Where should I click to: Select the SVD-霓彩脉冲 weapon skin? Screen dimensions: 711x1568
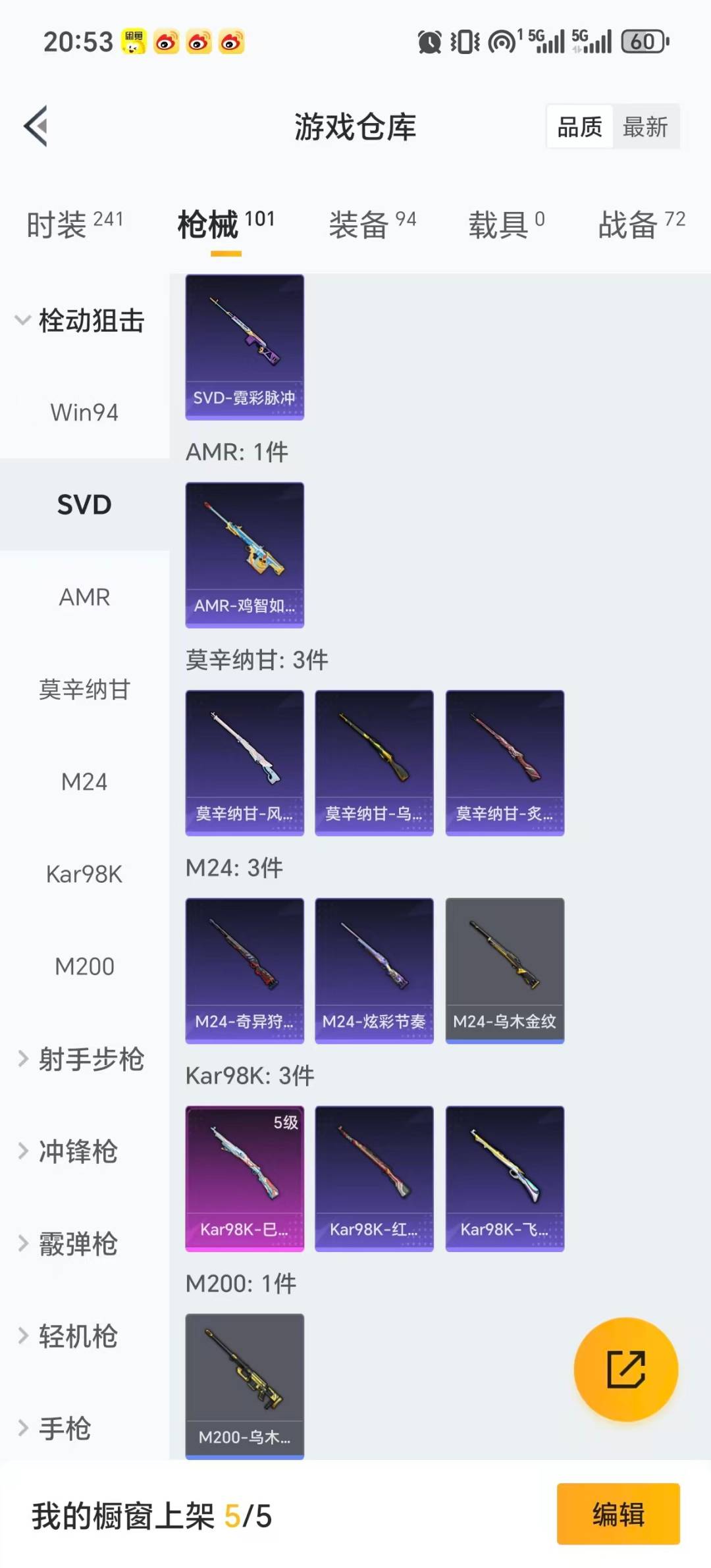pos(244,349)
